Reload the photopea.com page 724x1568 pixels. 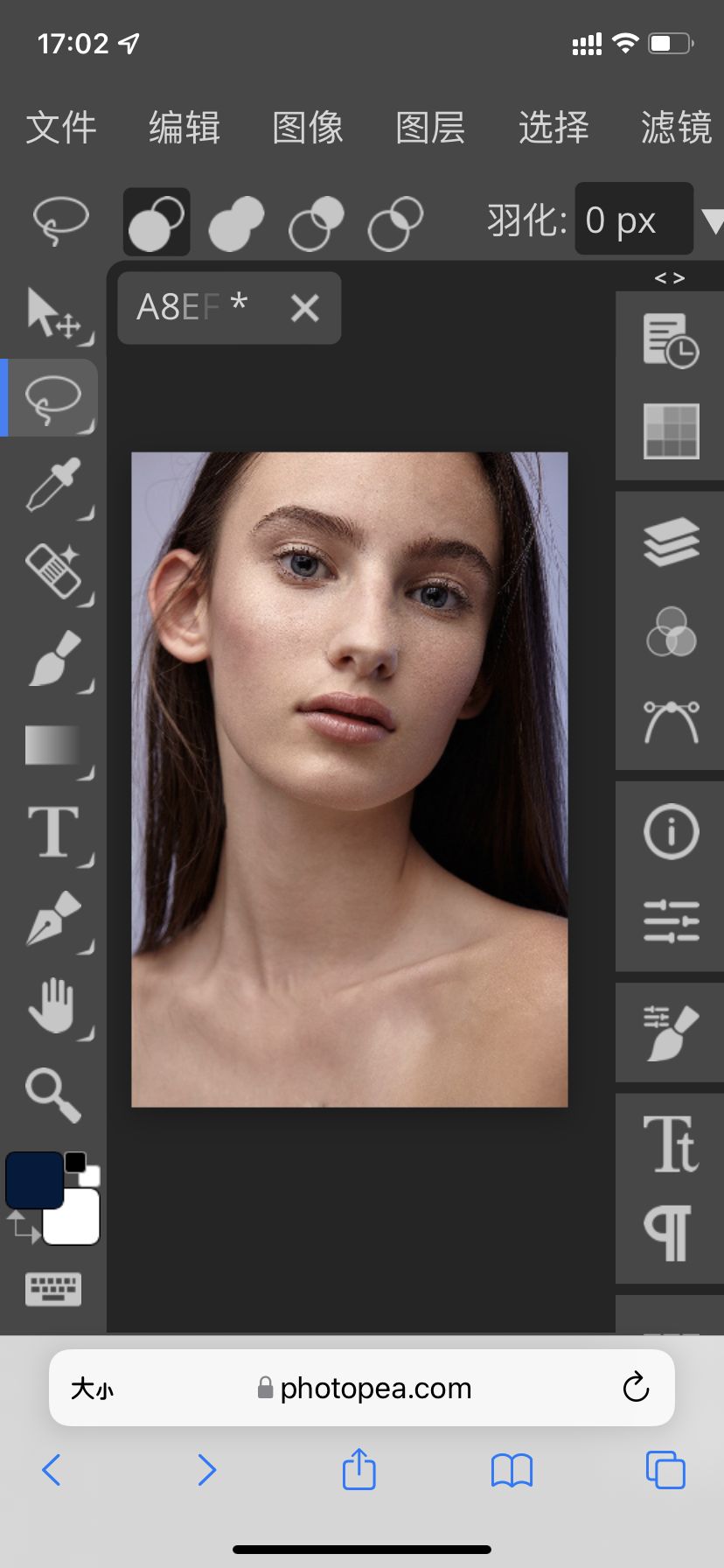coord(636,1387)
